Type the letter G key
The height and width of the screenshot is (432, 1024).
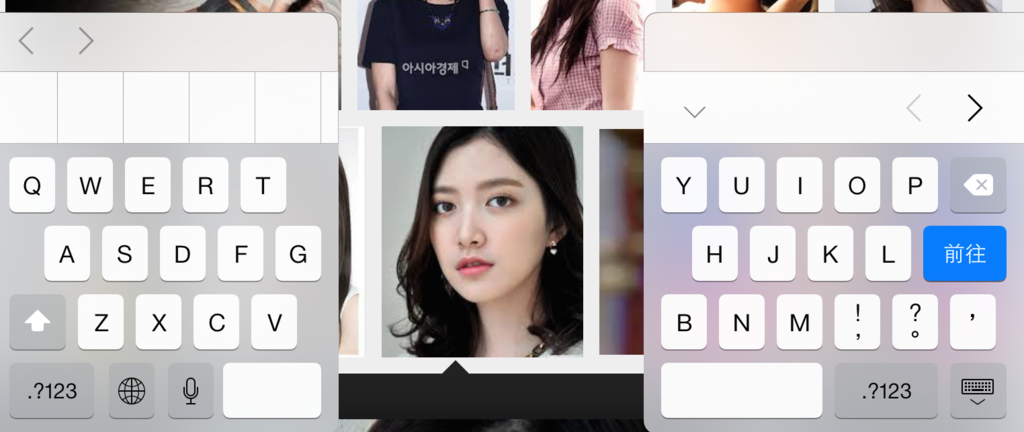[x=297, y=254]
